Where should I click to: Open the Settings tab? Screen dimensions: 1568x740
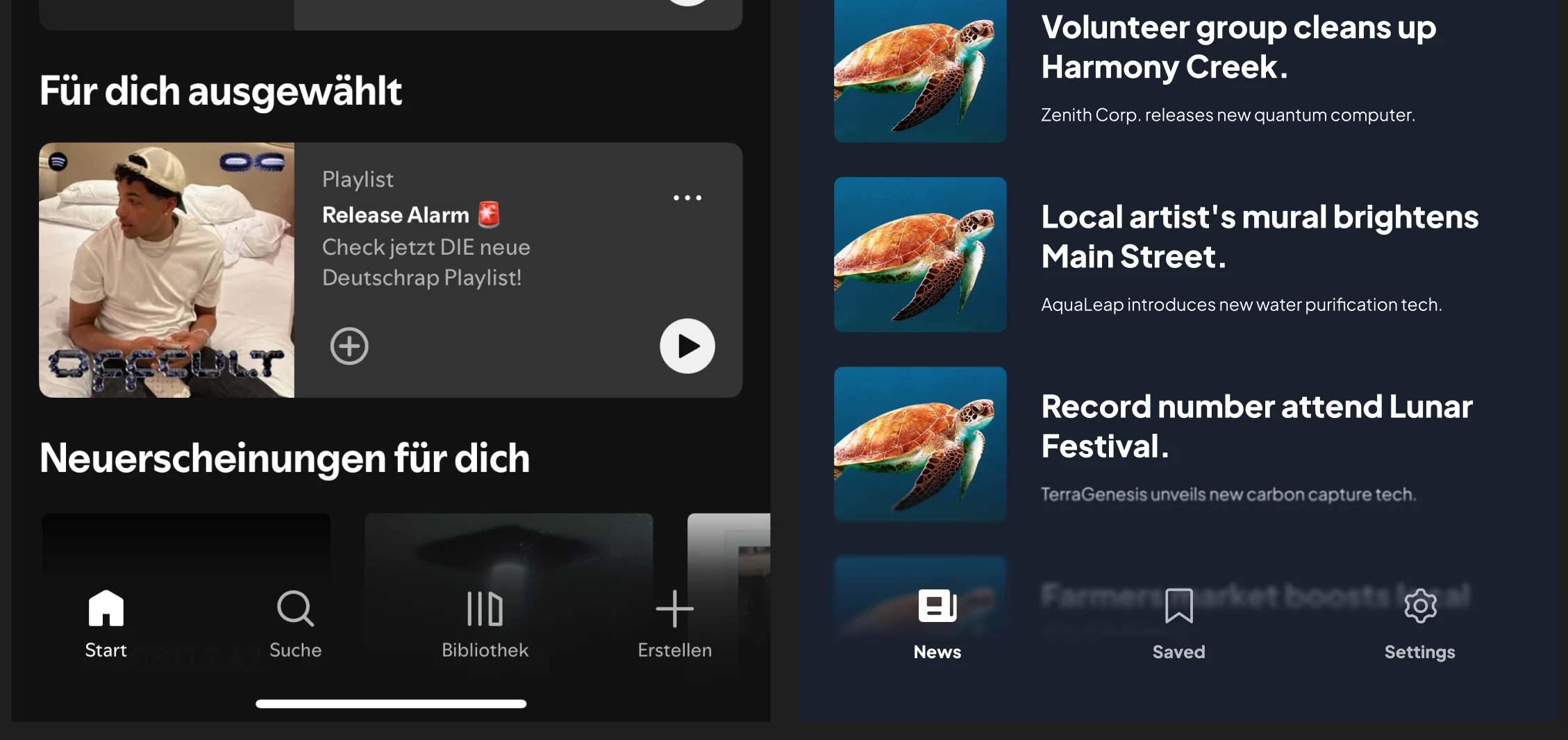pos(1419,624)
